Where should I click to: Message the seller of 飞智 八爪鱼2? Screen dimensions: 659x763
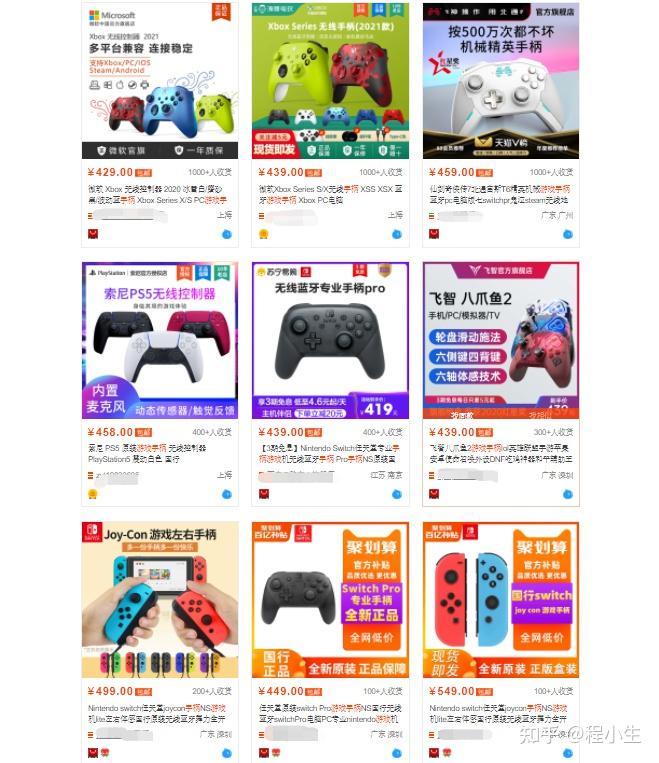[x=568, y=493]
